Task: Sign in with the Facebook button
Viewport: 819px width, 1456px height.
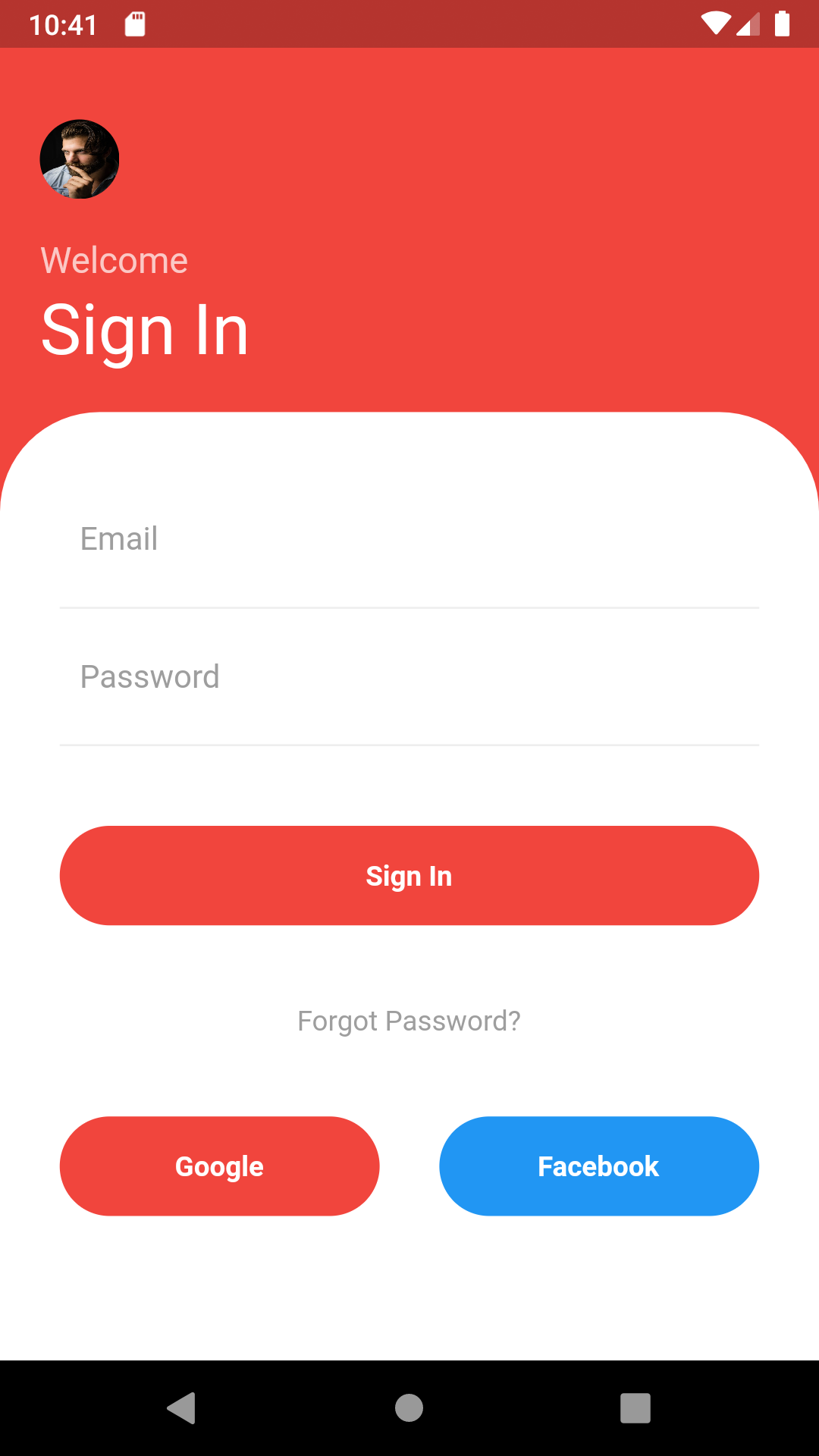Action: tap(598, 1166)
